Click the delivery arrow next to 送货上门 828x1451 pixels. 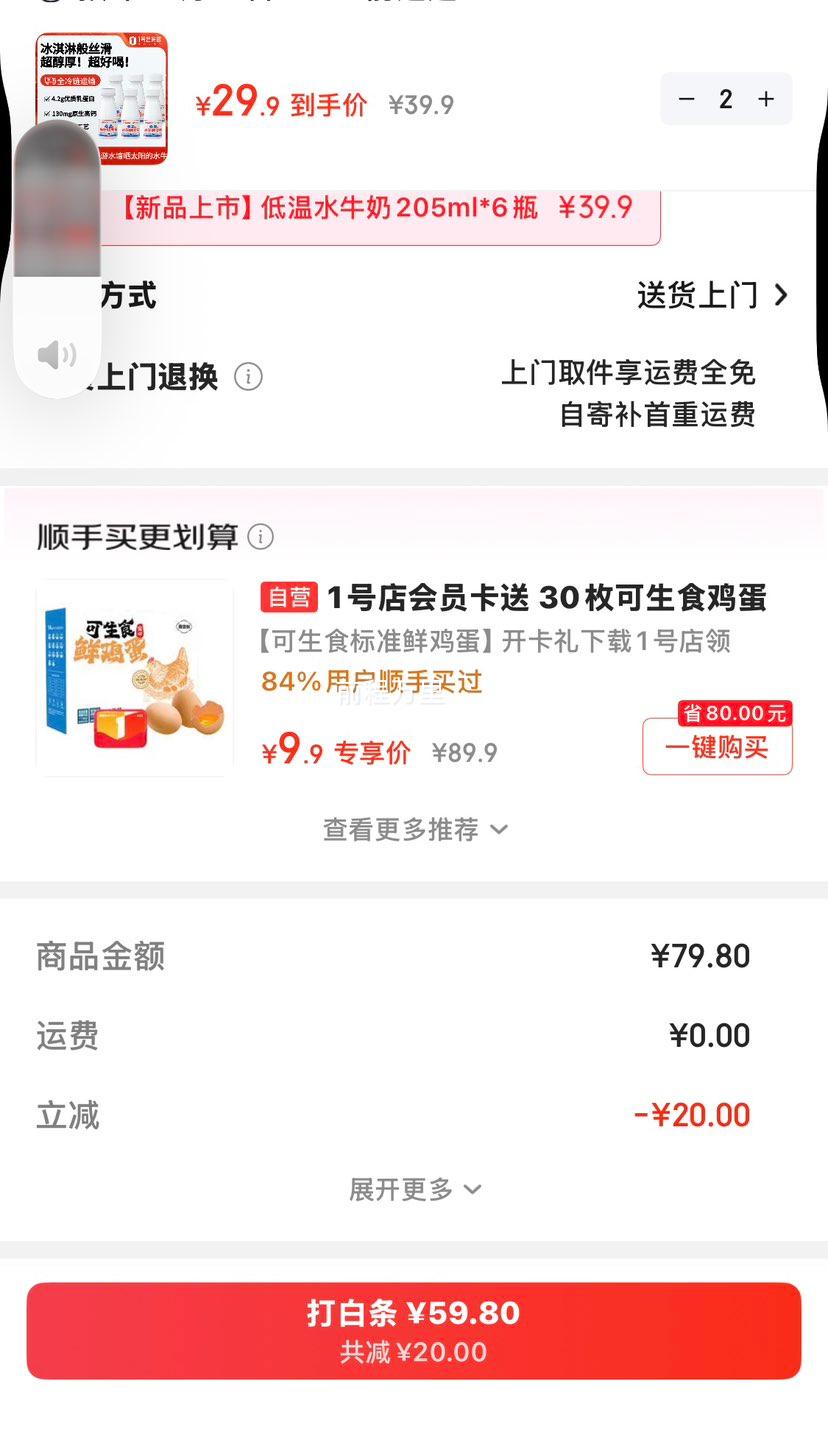click(783, 295)
